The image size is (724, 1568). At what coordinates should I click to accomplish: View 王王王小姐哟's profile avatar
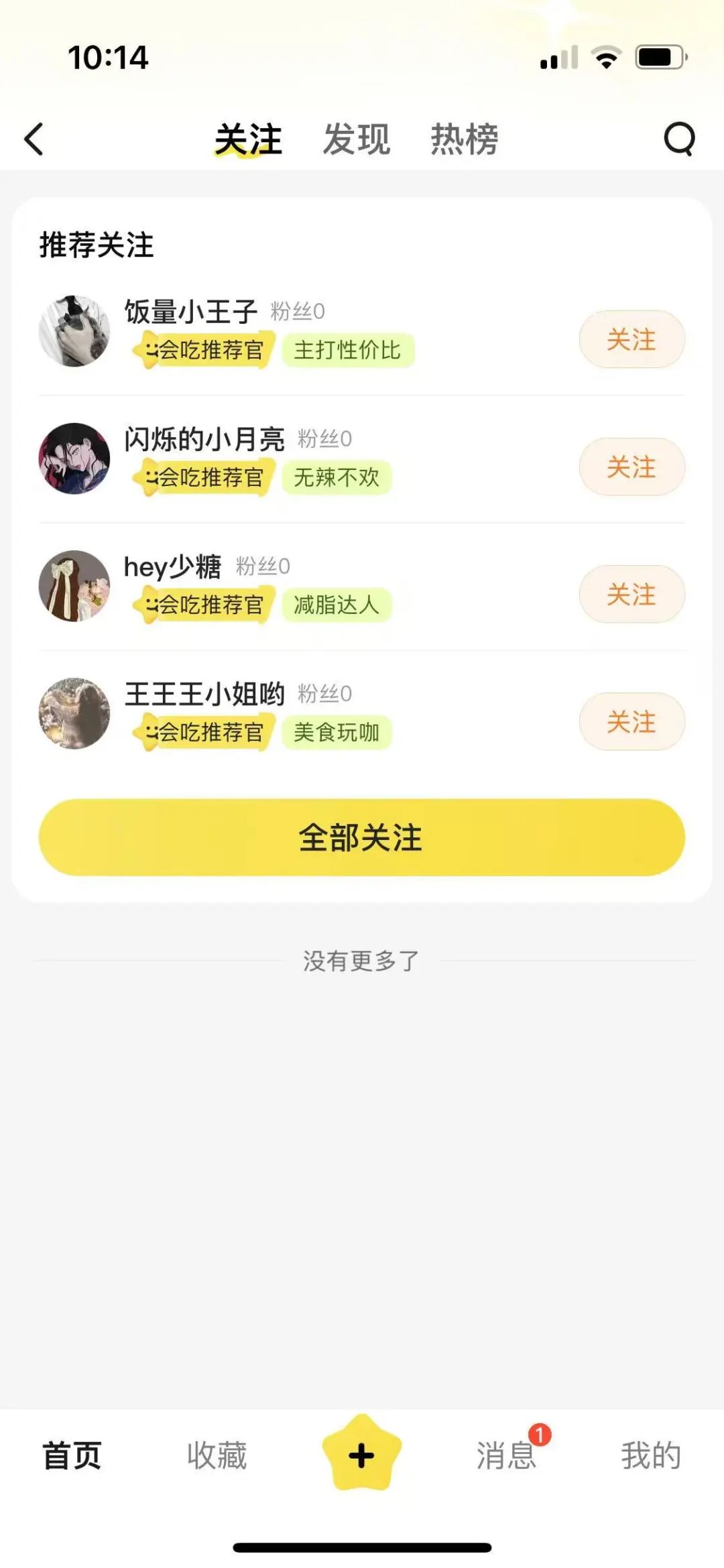[x=74, y=713]
